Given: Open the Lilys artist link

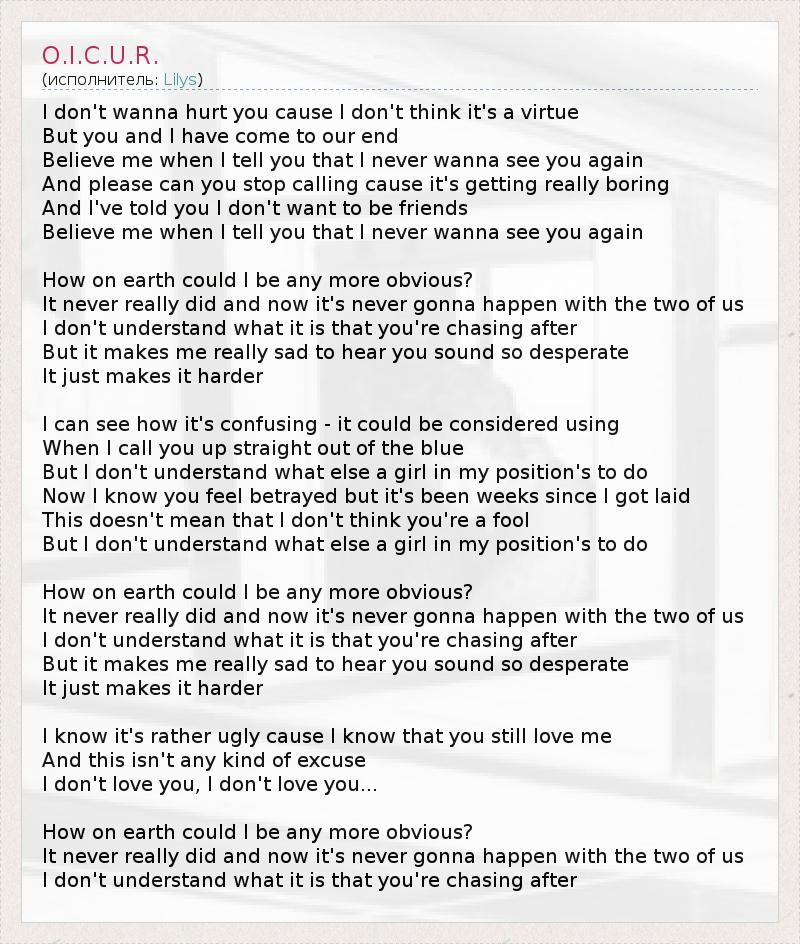Looking at the screenshot, I should click(x=180, y=79).
